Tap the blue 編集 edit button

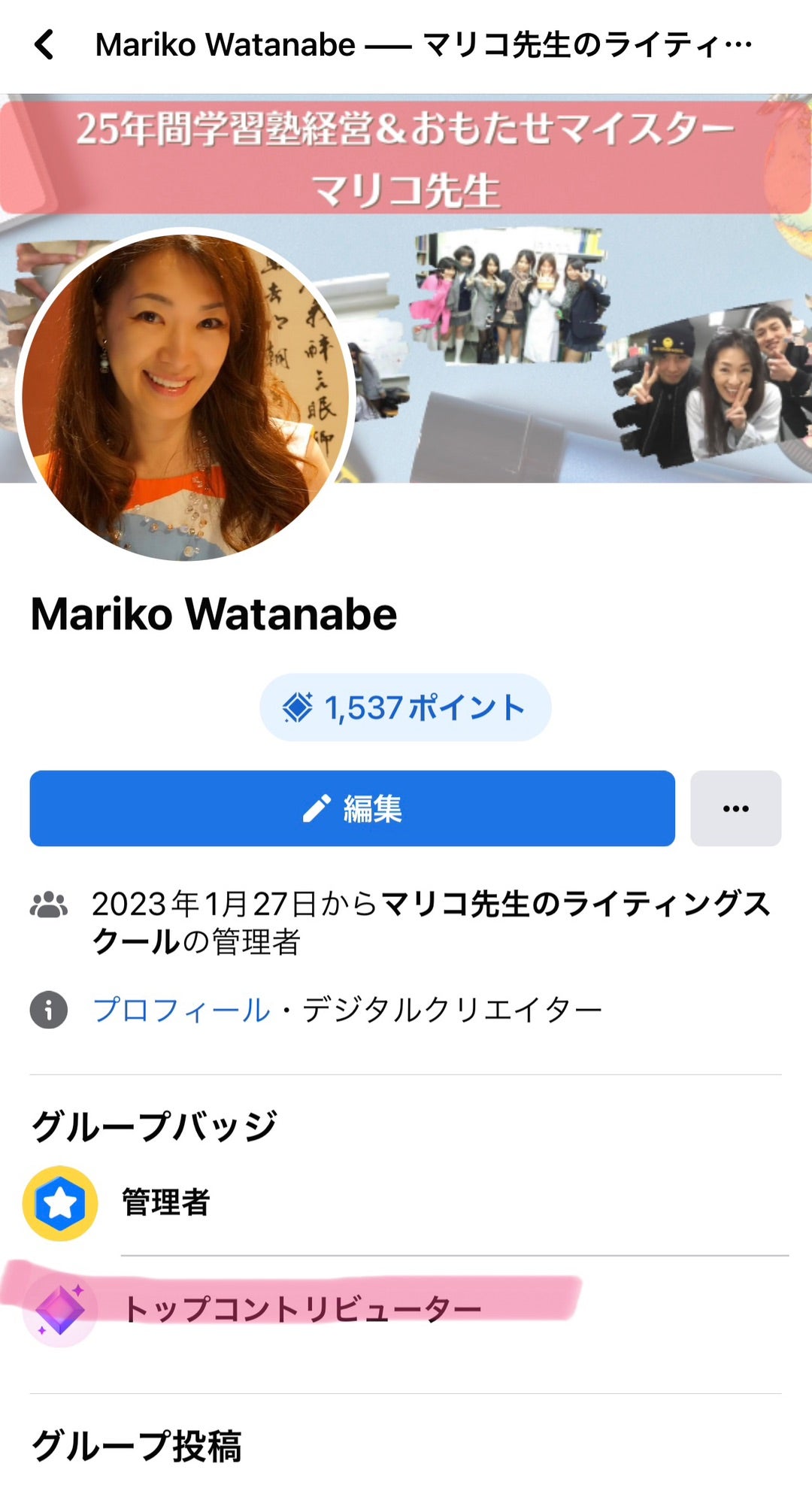coord(352,808)
